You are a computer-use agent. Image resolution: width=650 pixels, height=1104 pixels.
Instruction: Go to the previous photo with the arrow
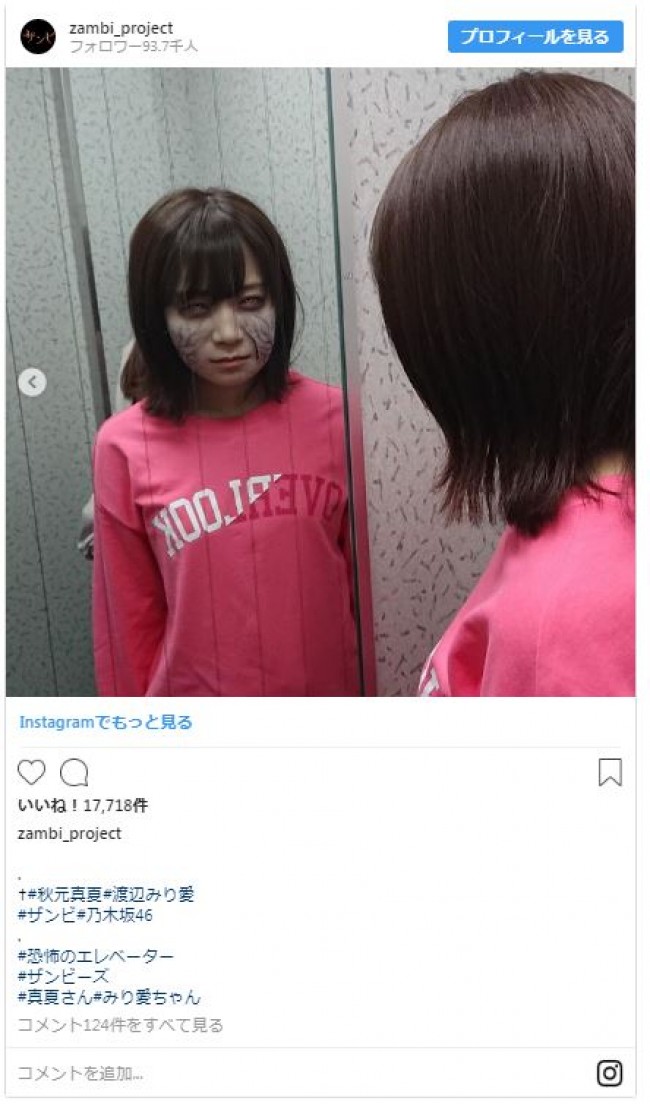coord(32,381)
